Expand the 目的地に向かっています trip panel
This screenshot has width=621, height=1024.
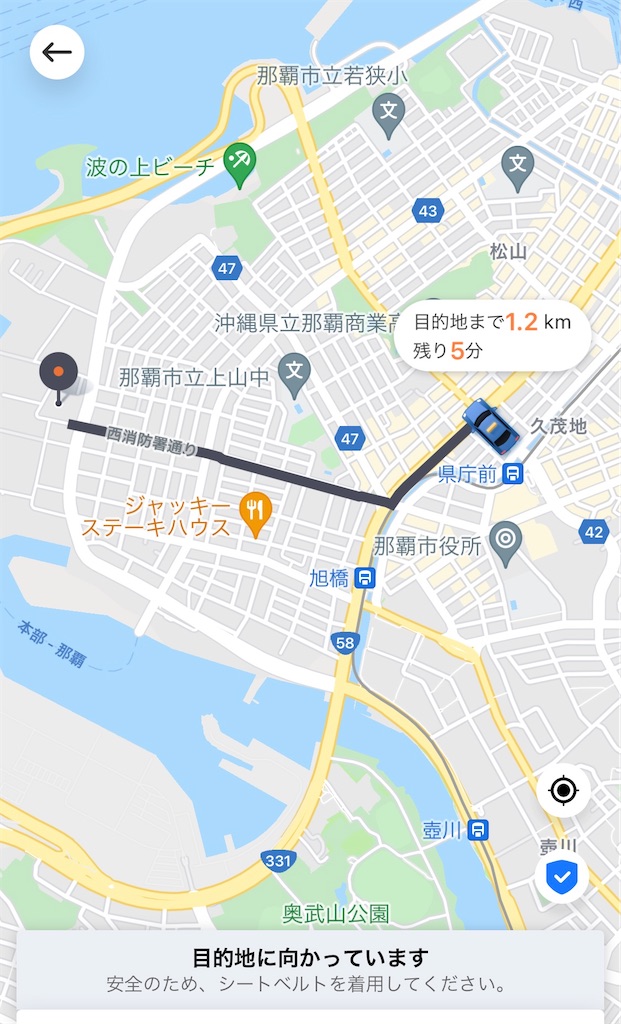pyautogui.click(x=310, y=968)
